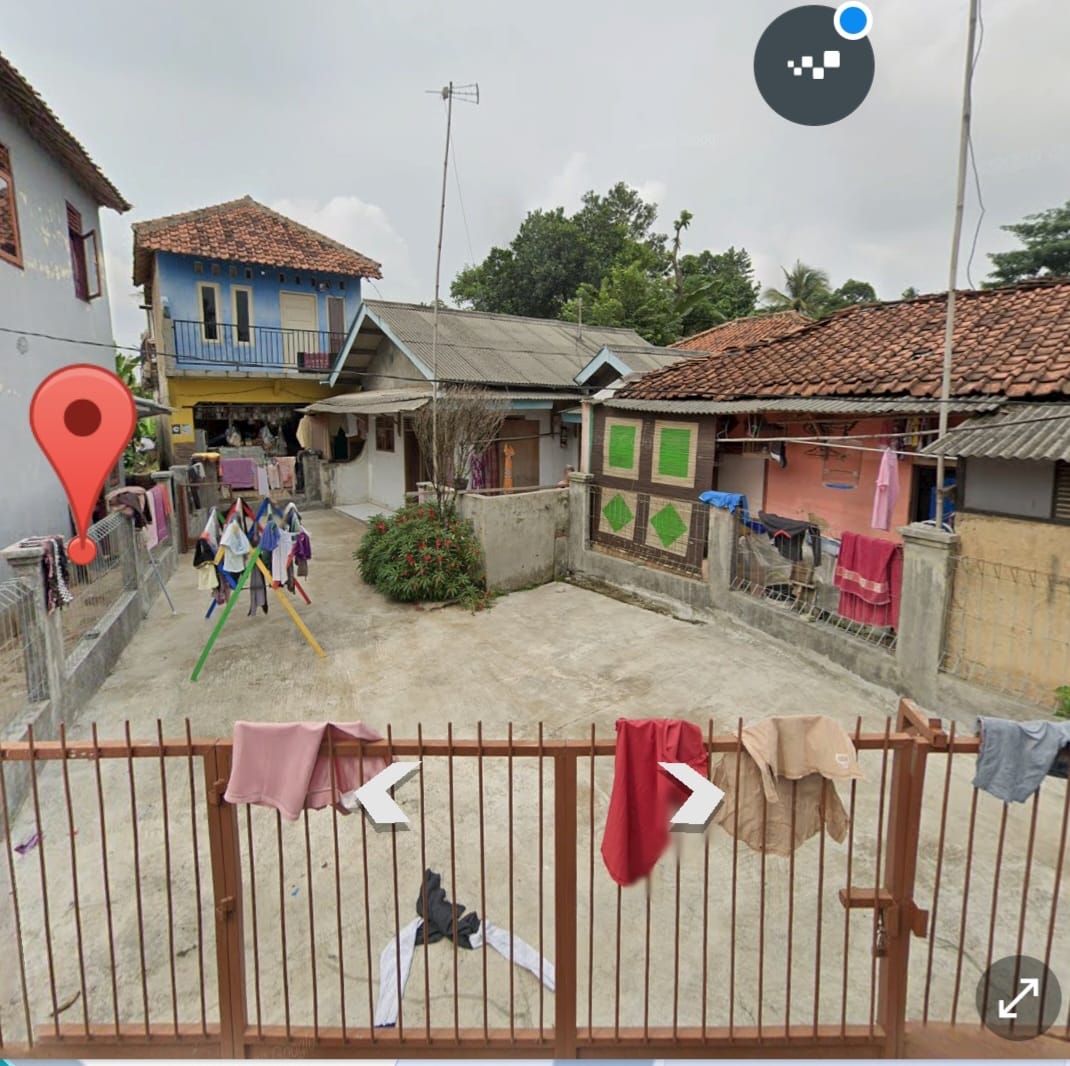Open the round dark button with blue dot
The image size is (1070, 1066).
(814, 66)
